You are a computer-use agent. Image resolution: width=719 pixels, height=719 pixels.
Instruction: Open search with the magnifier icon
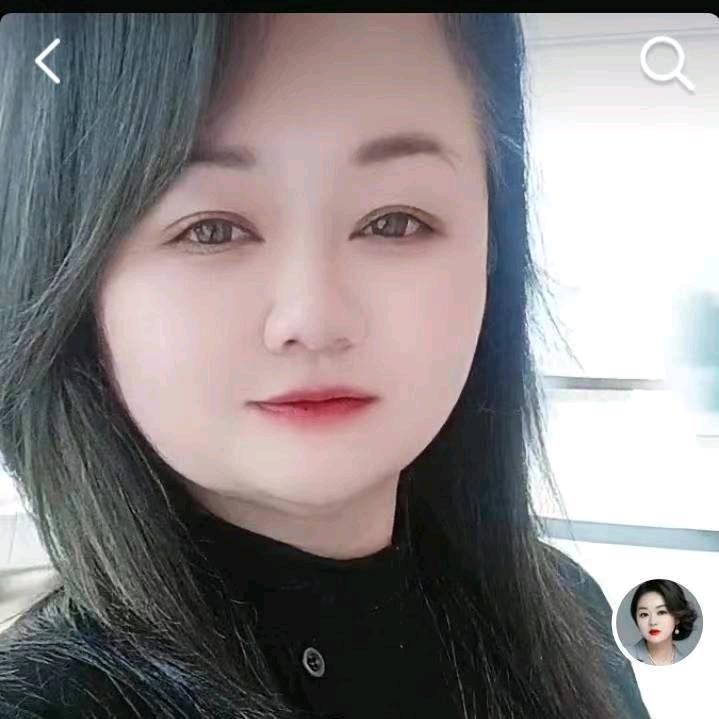click(x=666, y=63)
